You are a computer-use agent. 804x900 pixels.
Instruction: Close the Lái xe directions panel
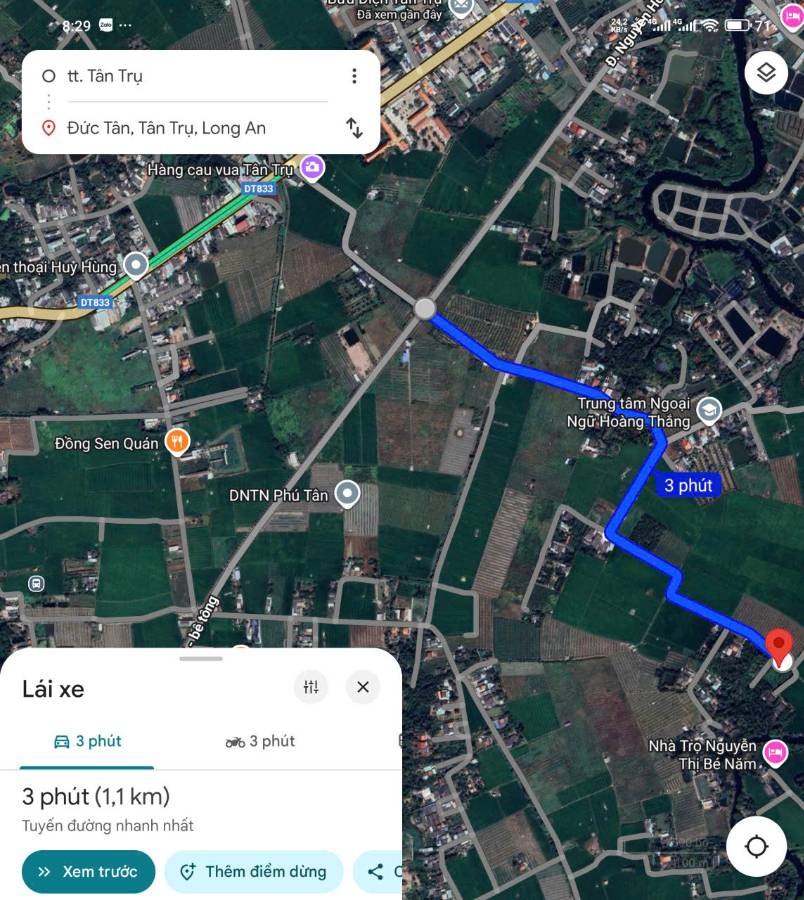363,687
